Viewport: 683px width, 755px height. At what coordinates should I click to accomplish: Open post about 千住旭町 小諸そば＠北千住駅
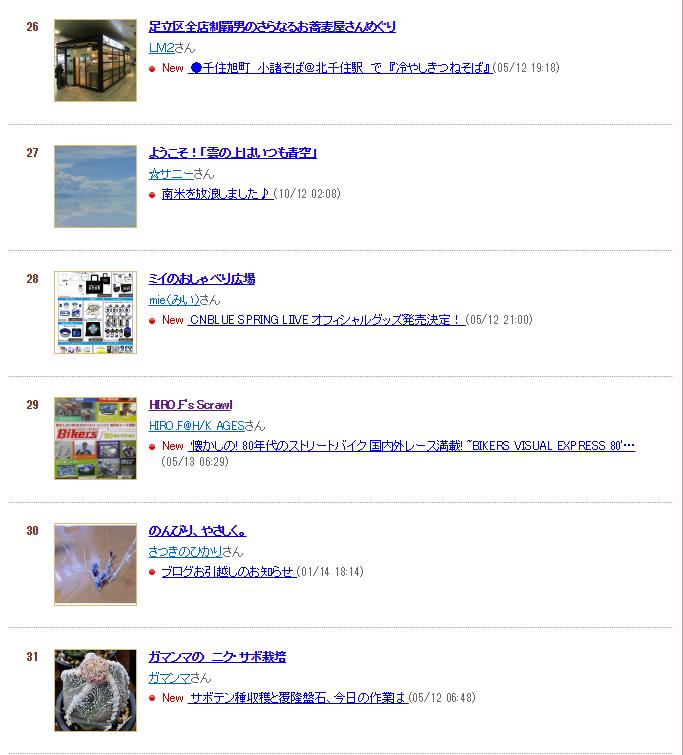point(340,68)
